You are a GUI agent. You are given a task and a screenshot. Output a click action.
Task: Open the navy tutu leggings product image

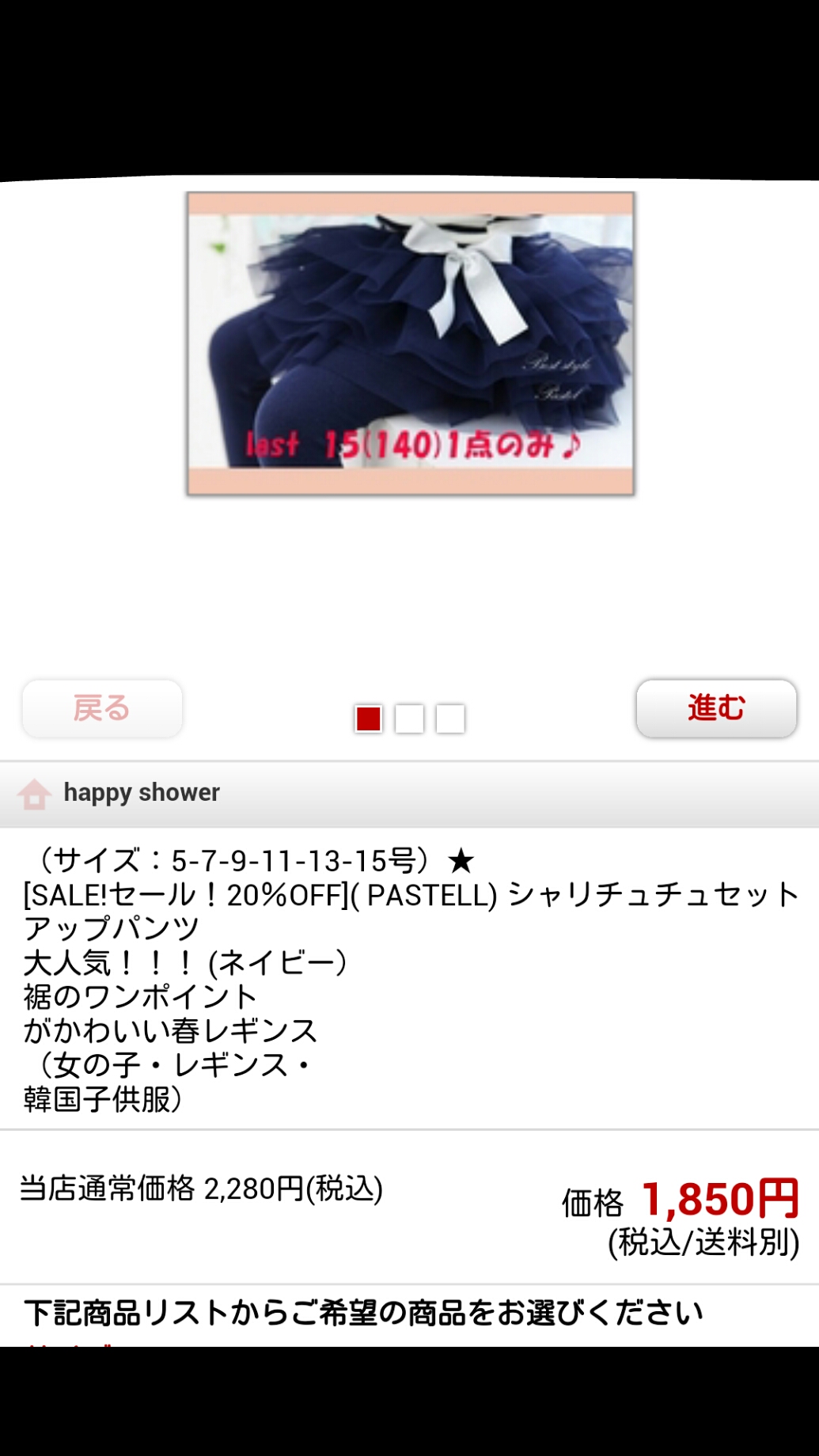[x=411, y=344]
